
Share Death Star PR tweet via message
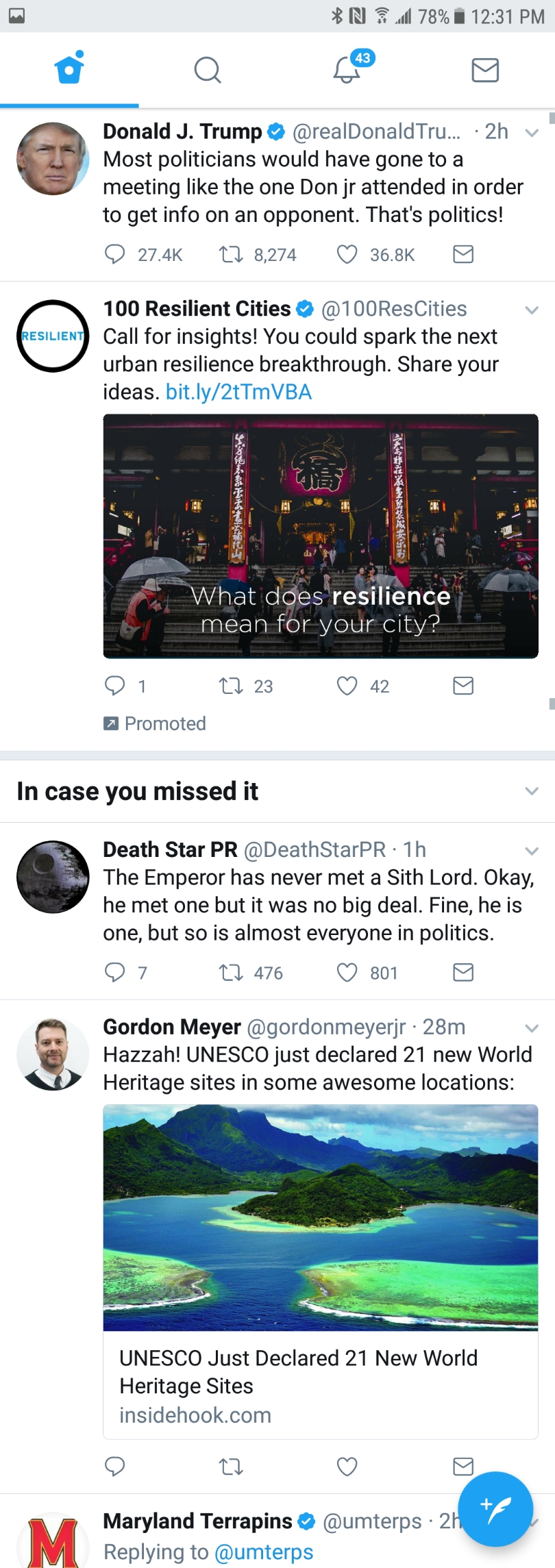click(x=463, y=973)
